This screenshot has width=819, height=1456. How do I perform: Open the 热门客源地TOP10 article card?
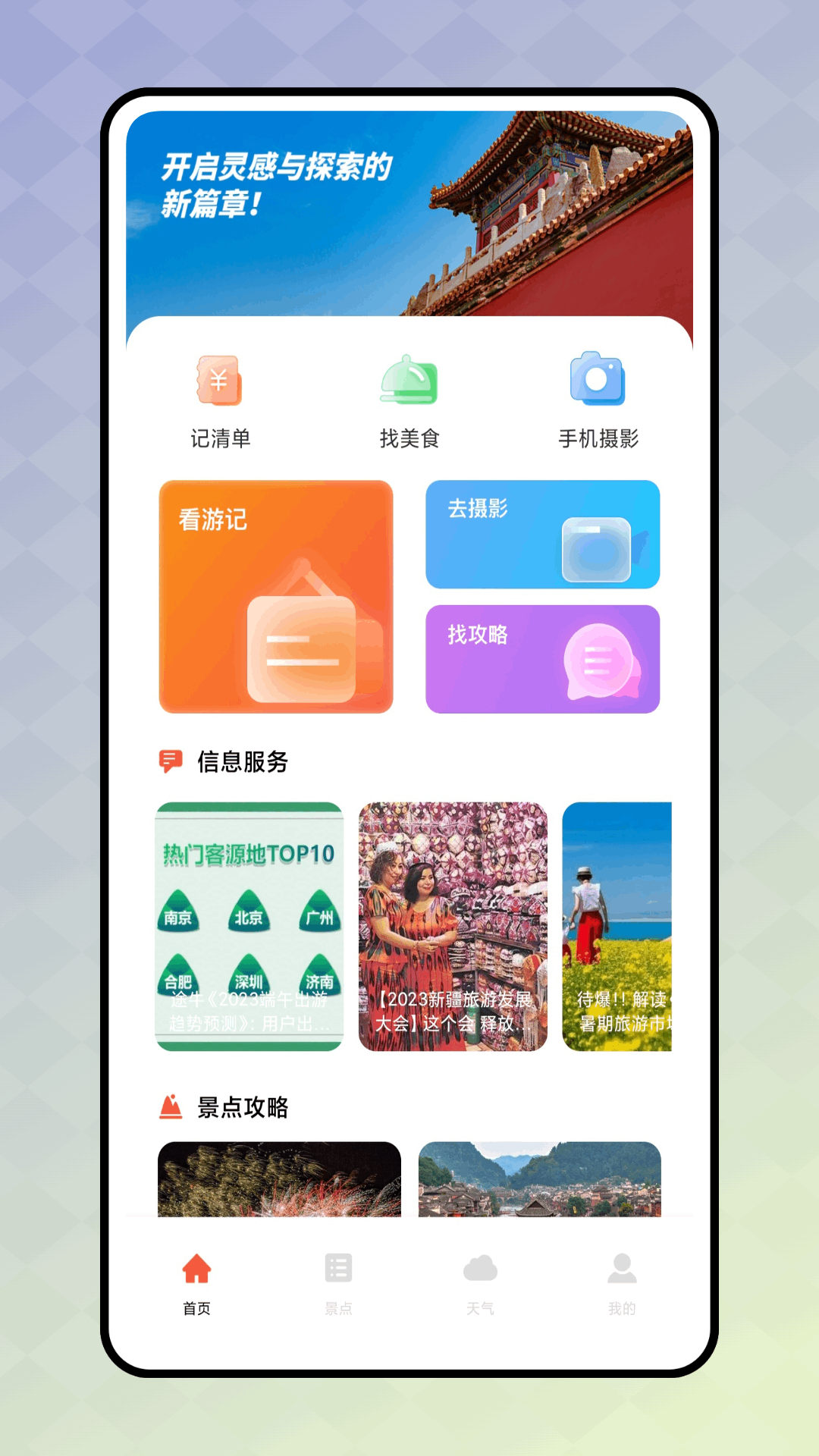coord(249,927)
